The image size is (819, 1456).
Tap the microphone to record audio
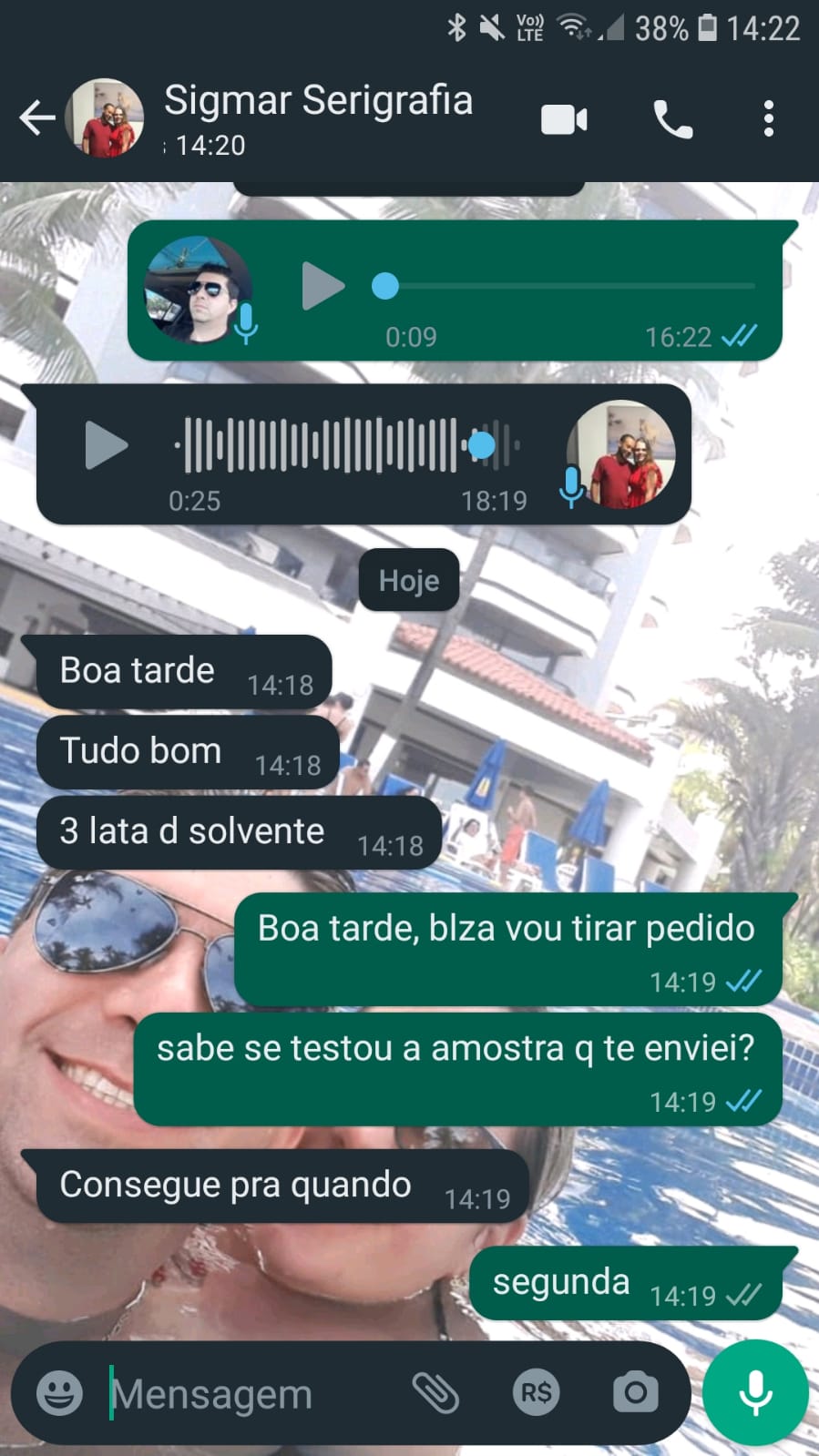(x=755, y=1393)
